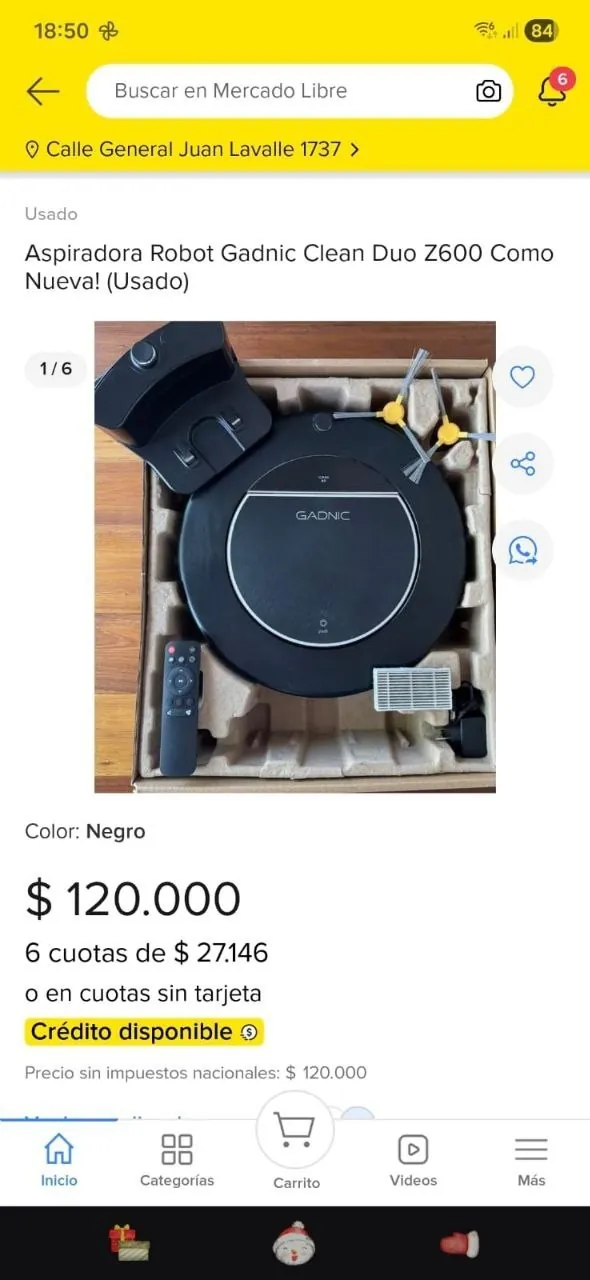Go back with the arrow icon
The width and height of the screenshot is (590, 1280).
point(43,91)
